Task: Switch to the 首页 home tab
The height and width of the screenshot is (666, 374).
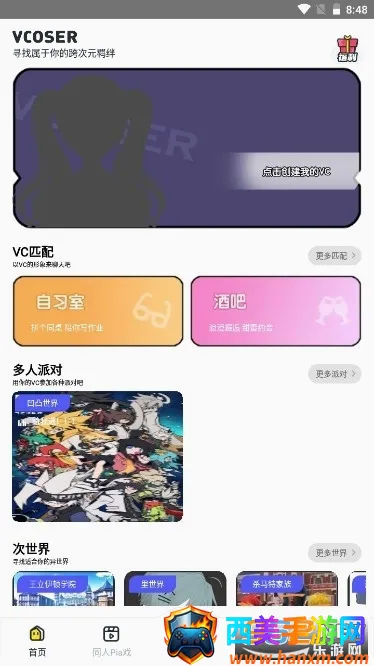Action: pyautogui.click(x=37, y=641)
